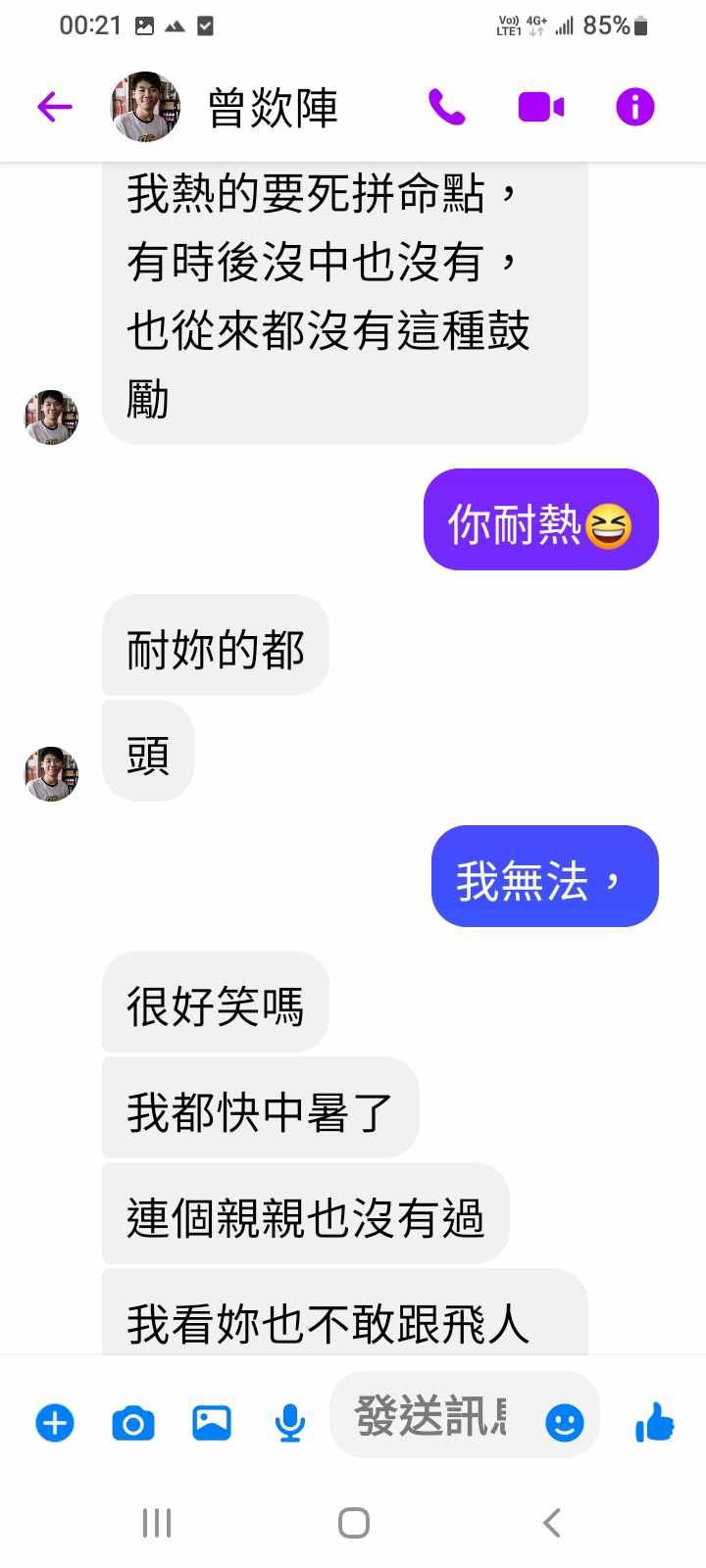Record a voice message with the microphone
This screenshot has width=706, height=1568.
[290, 1422]
